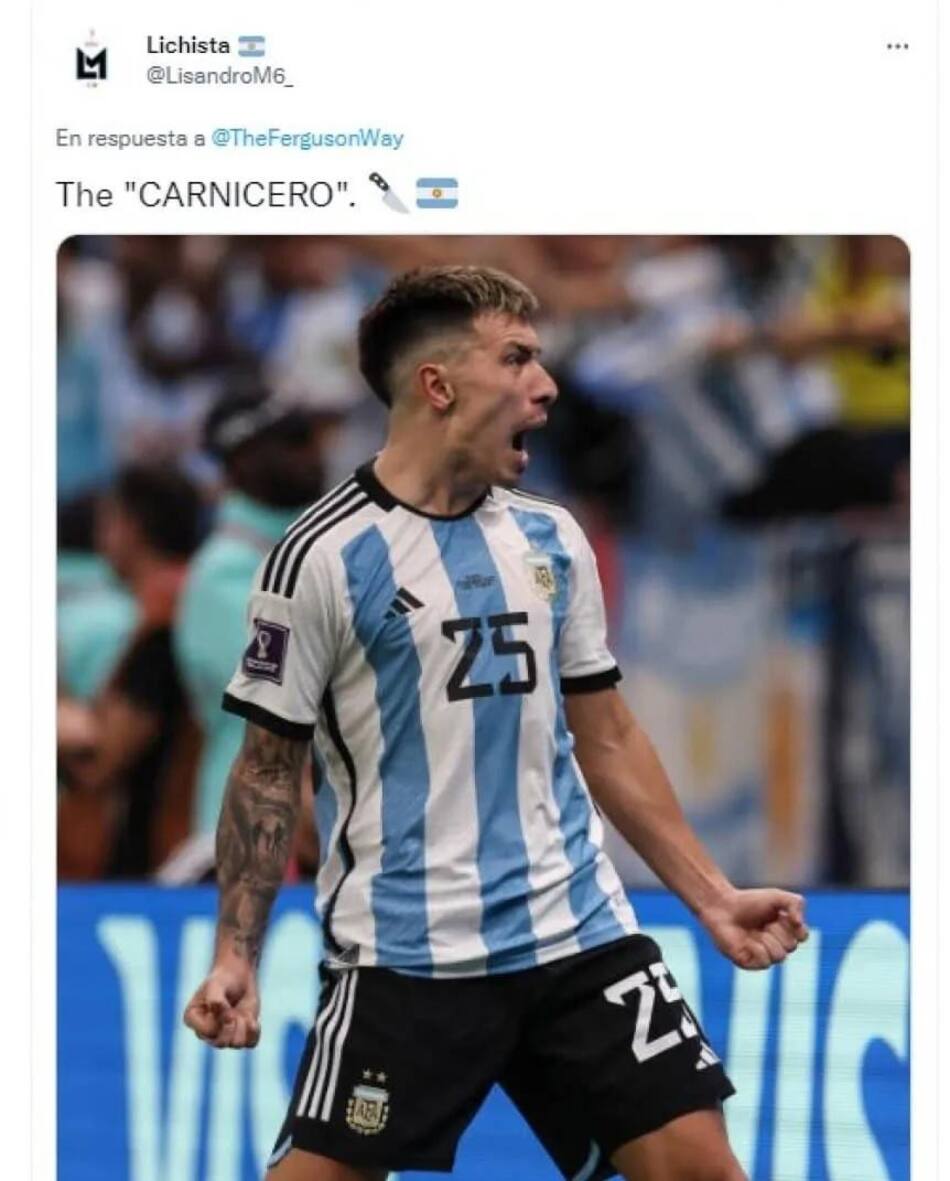
Task: View the Lichista account name
Action: 188,45
